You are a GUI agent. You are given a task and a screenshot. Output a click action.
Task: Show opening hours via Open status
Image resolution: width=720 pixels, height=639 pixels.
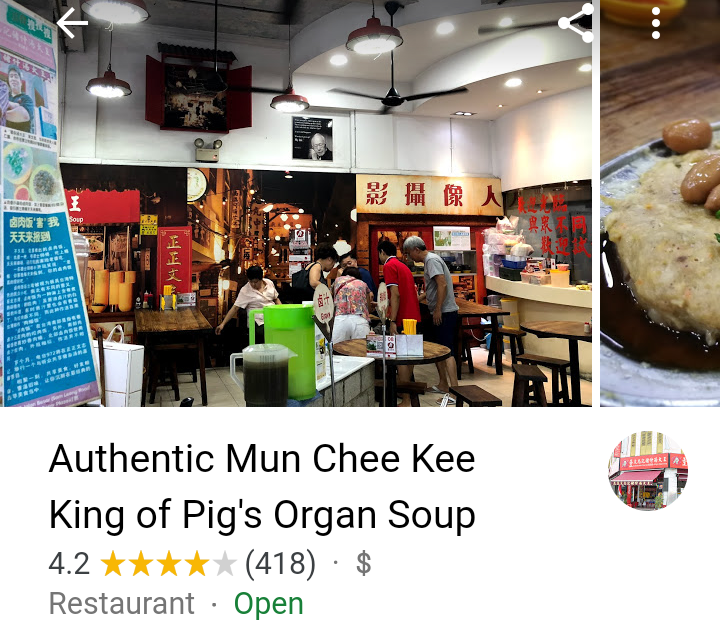268,604
